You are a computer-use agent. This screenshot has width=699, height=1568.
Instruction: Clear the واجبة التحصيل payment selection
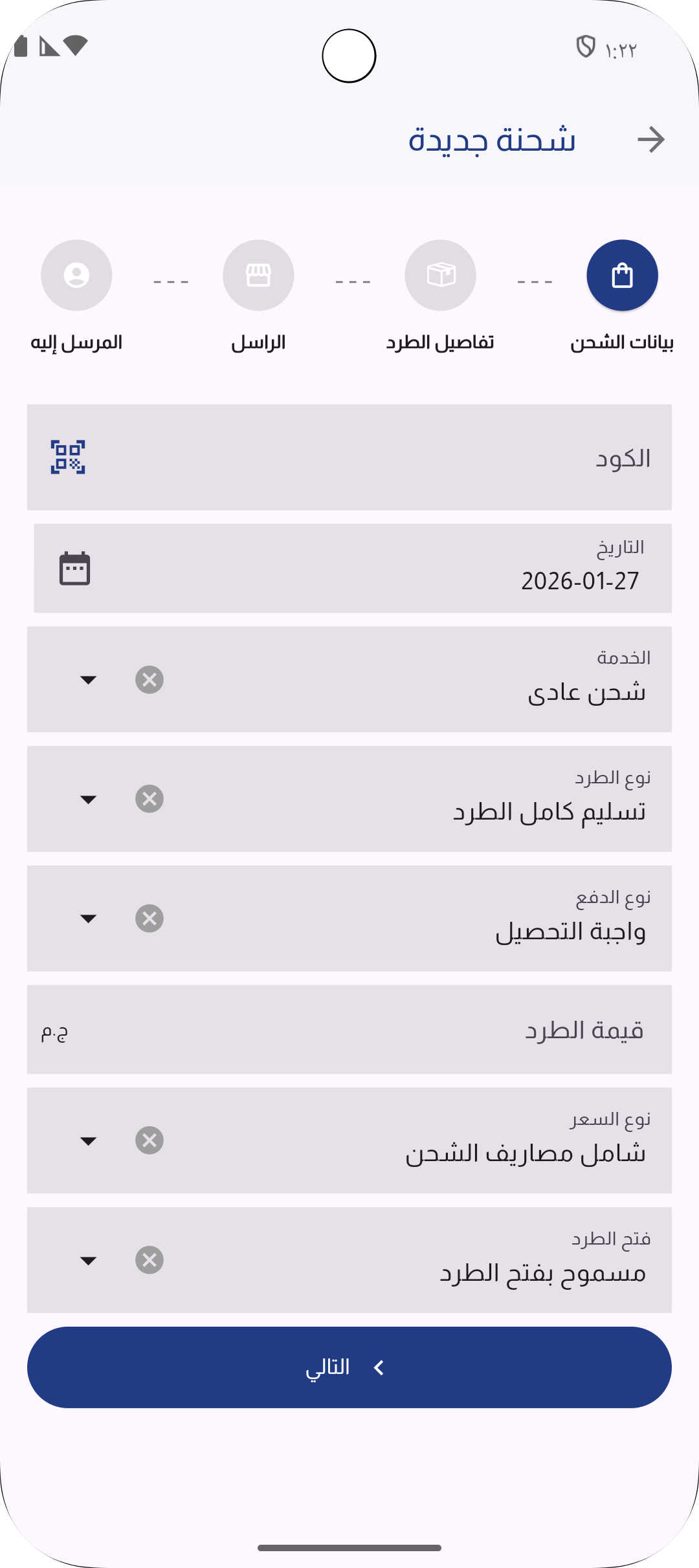[150, 919]
